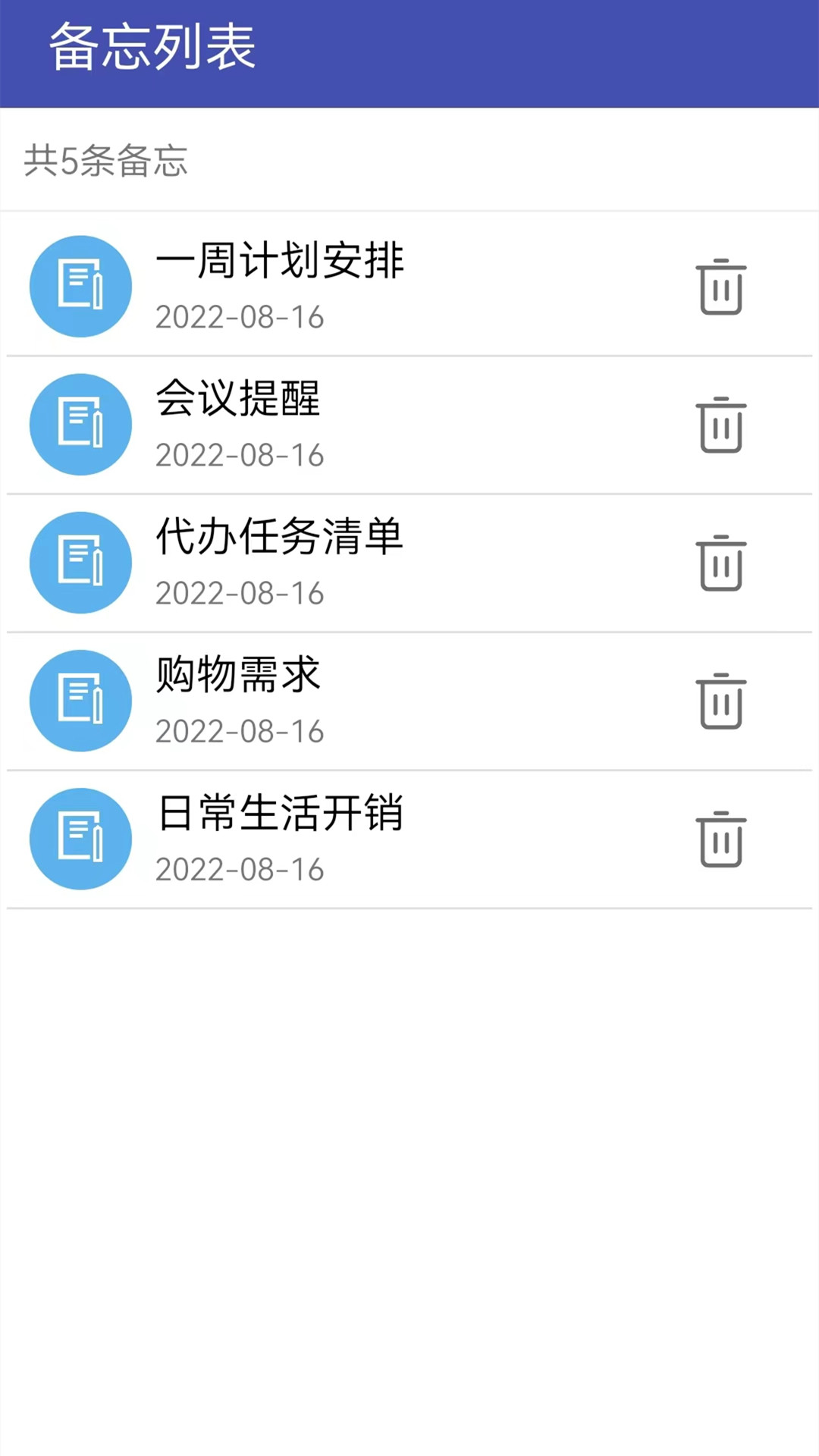
Task: Open the memo 一周计划安排
Action: click(409, 286)
